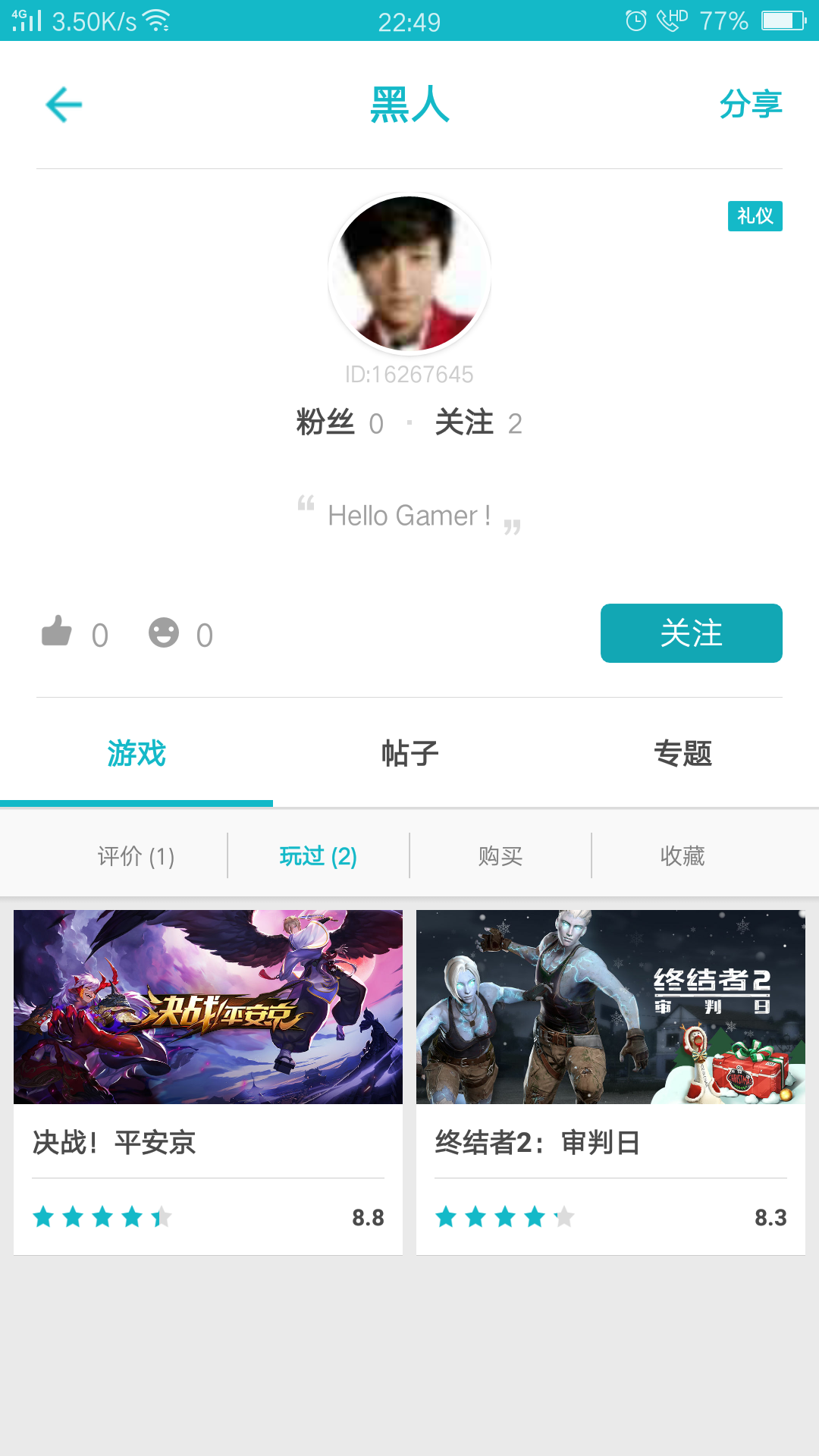
Task: Show 评价 (1) reviews
Action: (x=136, y=856)
